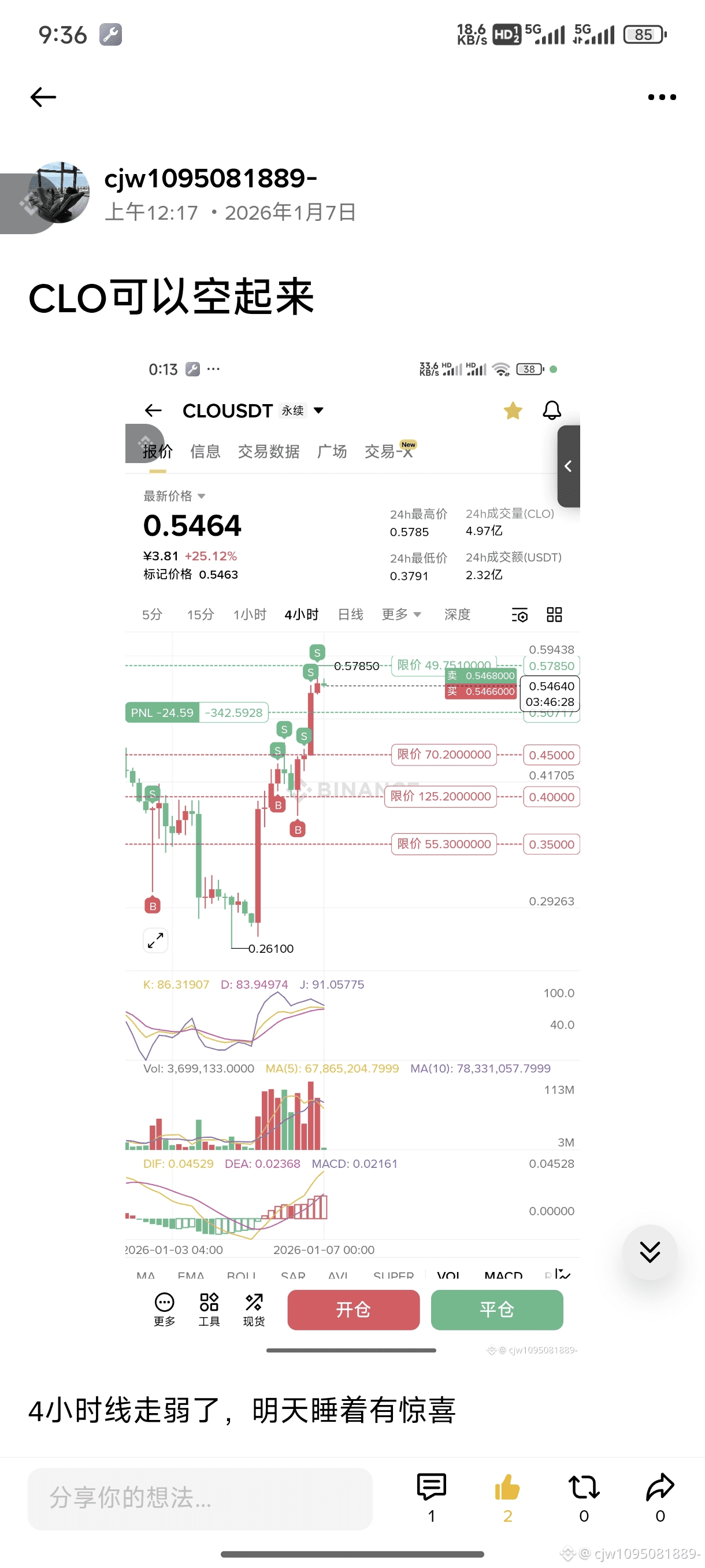The width and height of the screenshot is (705, 1568).
Task: Open cjw1095081889- profile avatar
Action: click(x=60, y=193)
